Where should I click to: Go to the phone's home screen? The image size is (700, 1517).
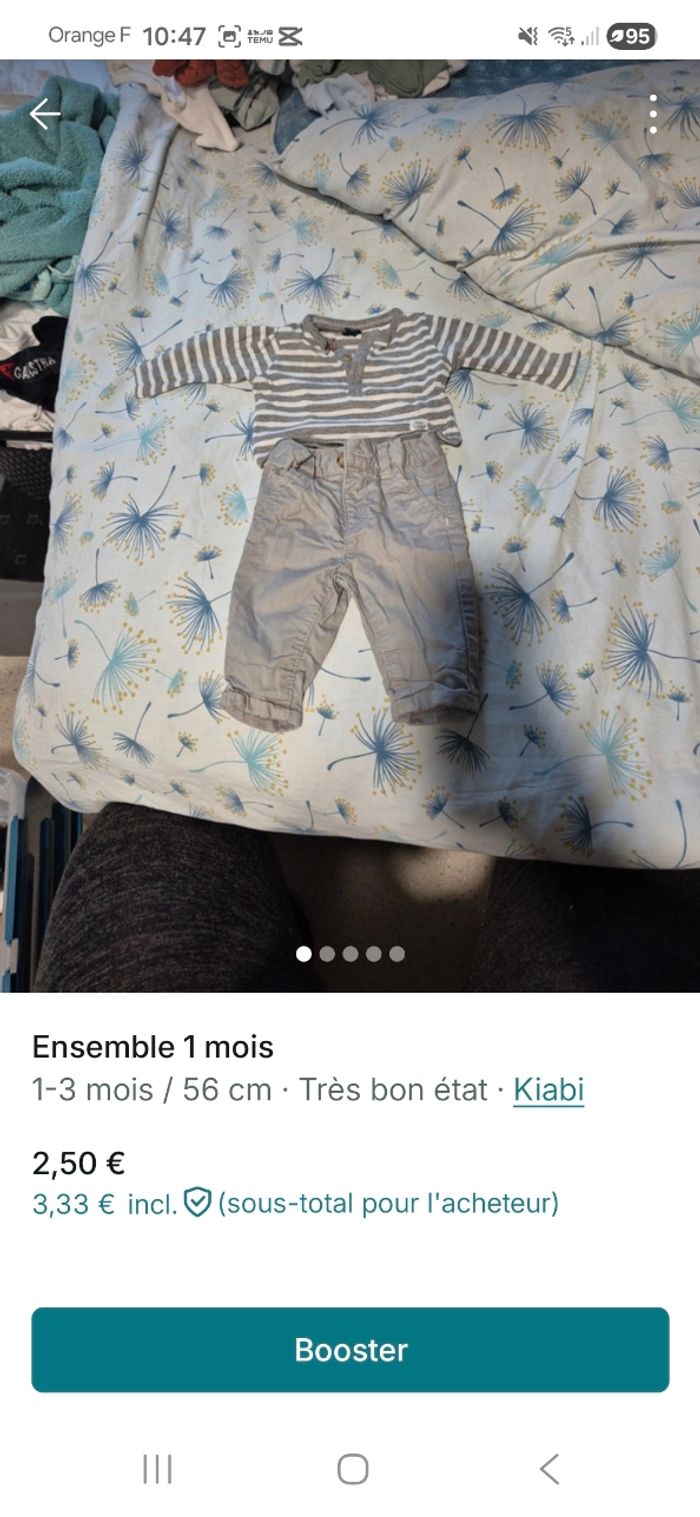tap(352, 1469)
